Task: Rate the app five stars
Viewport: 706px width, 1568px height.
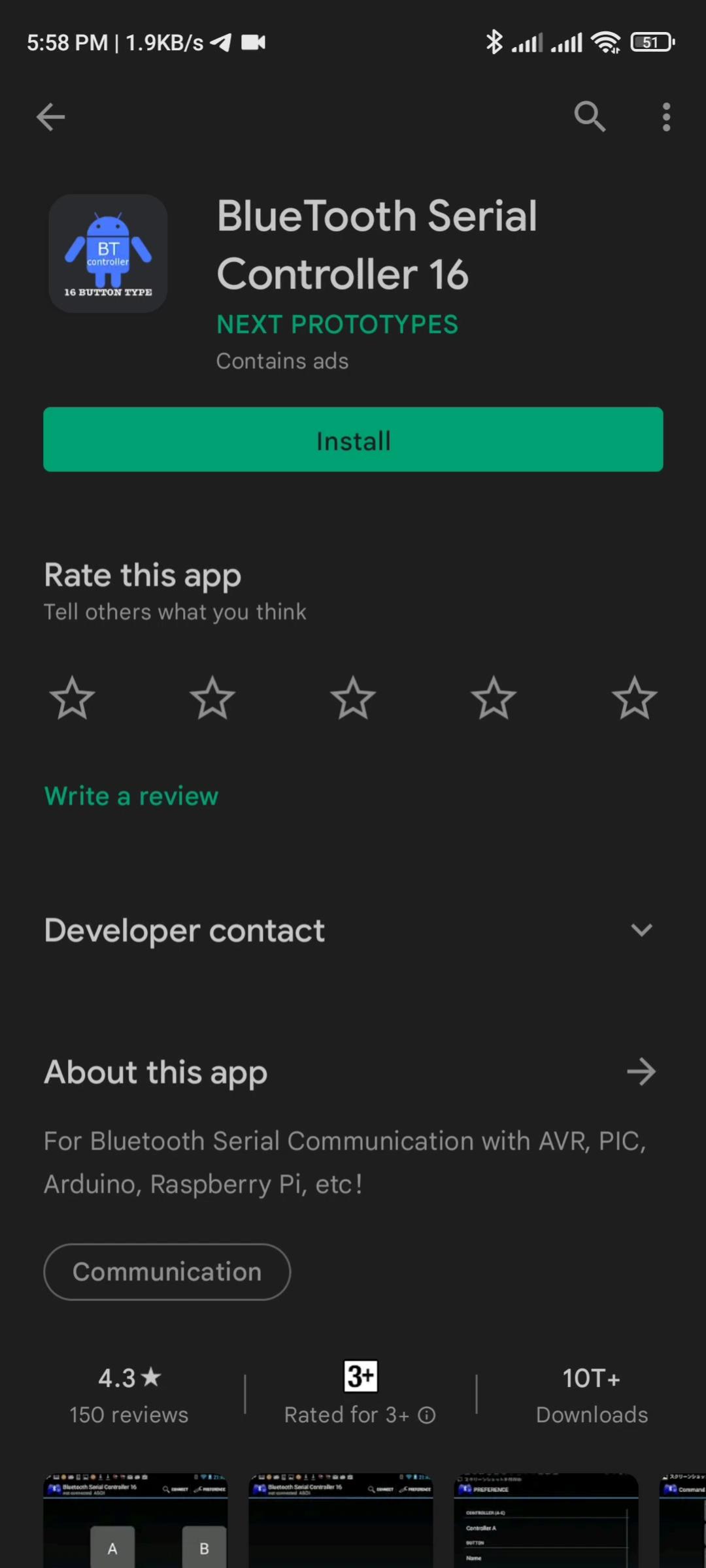Action: coord(634,698)
